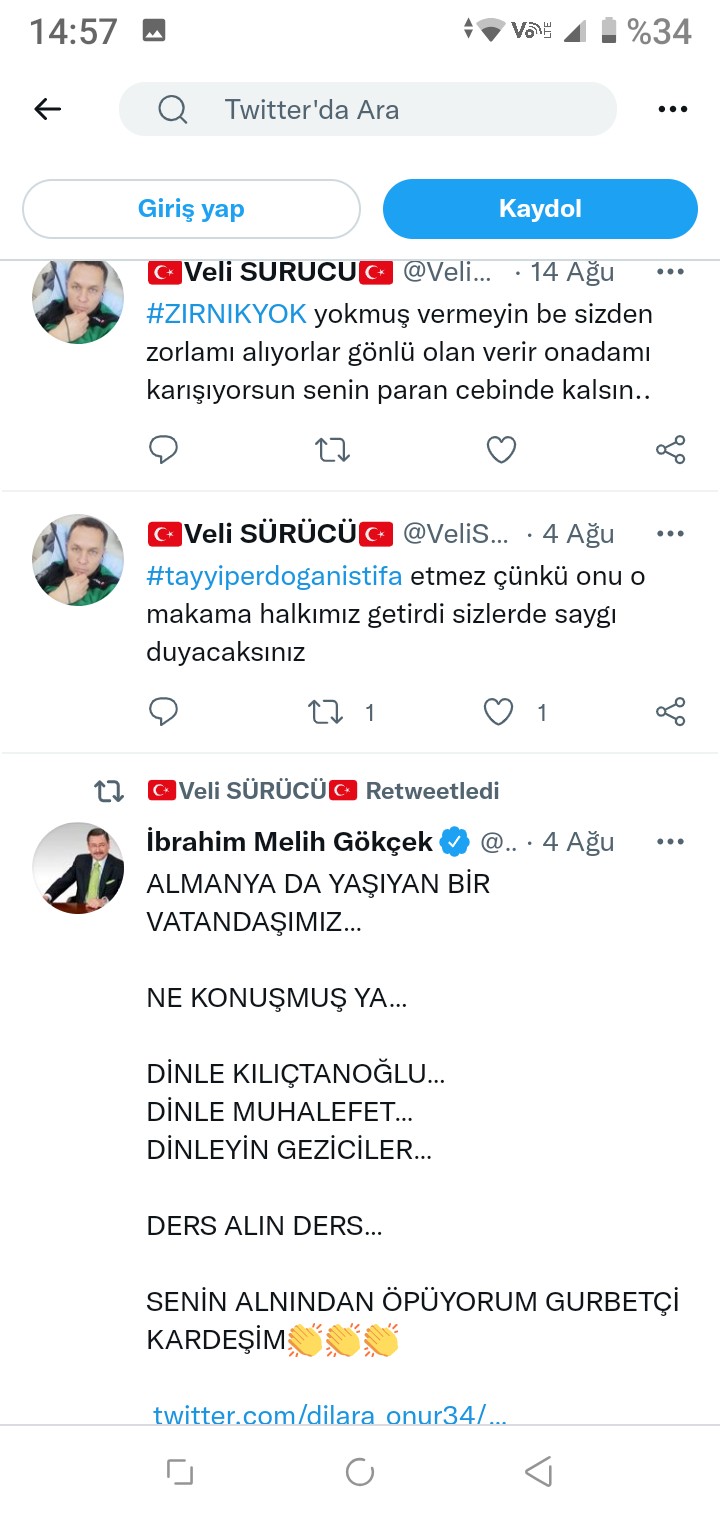Open the #tayyiperdoganistifa hashtag
The height and width of the screenshot is (1520, 720).
(274, 576)
